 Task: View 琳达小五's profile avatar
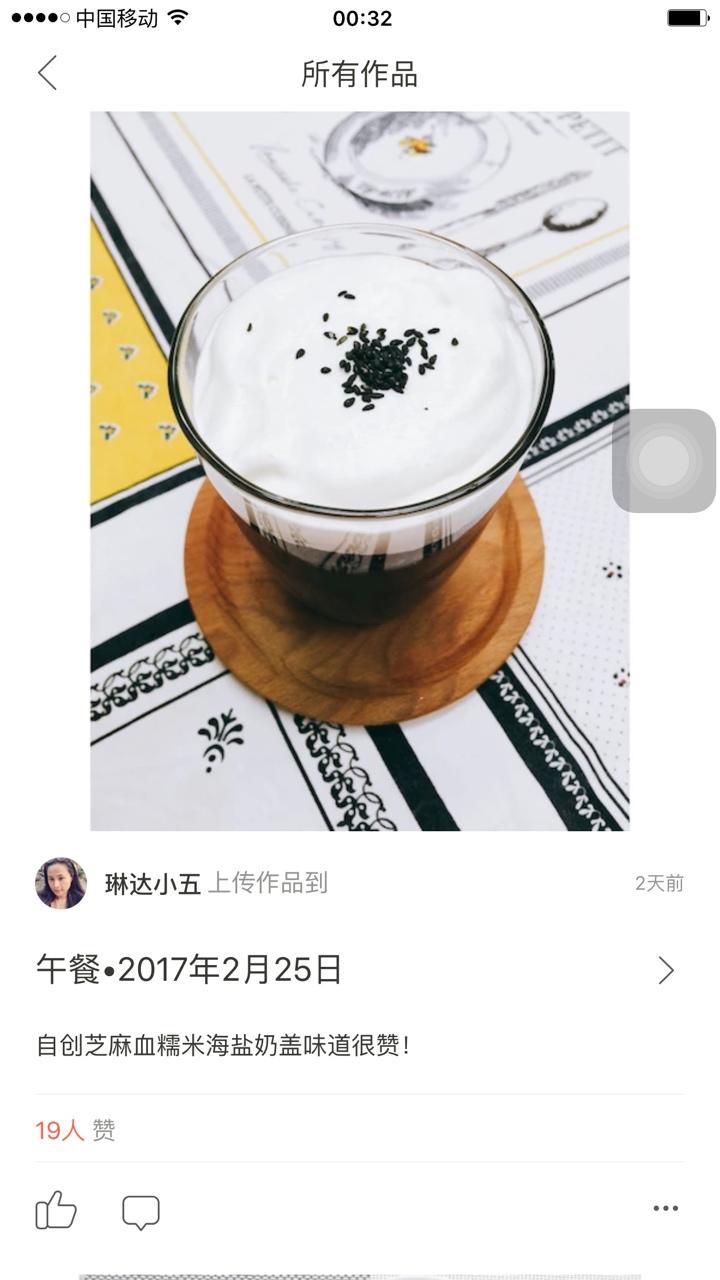61,883
